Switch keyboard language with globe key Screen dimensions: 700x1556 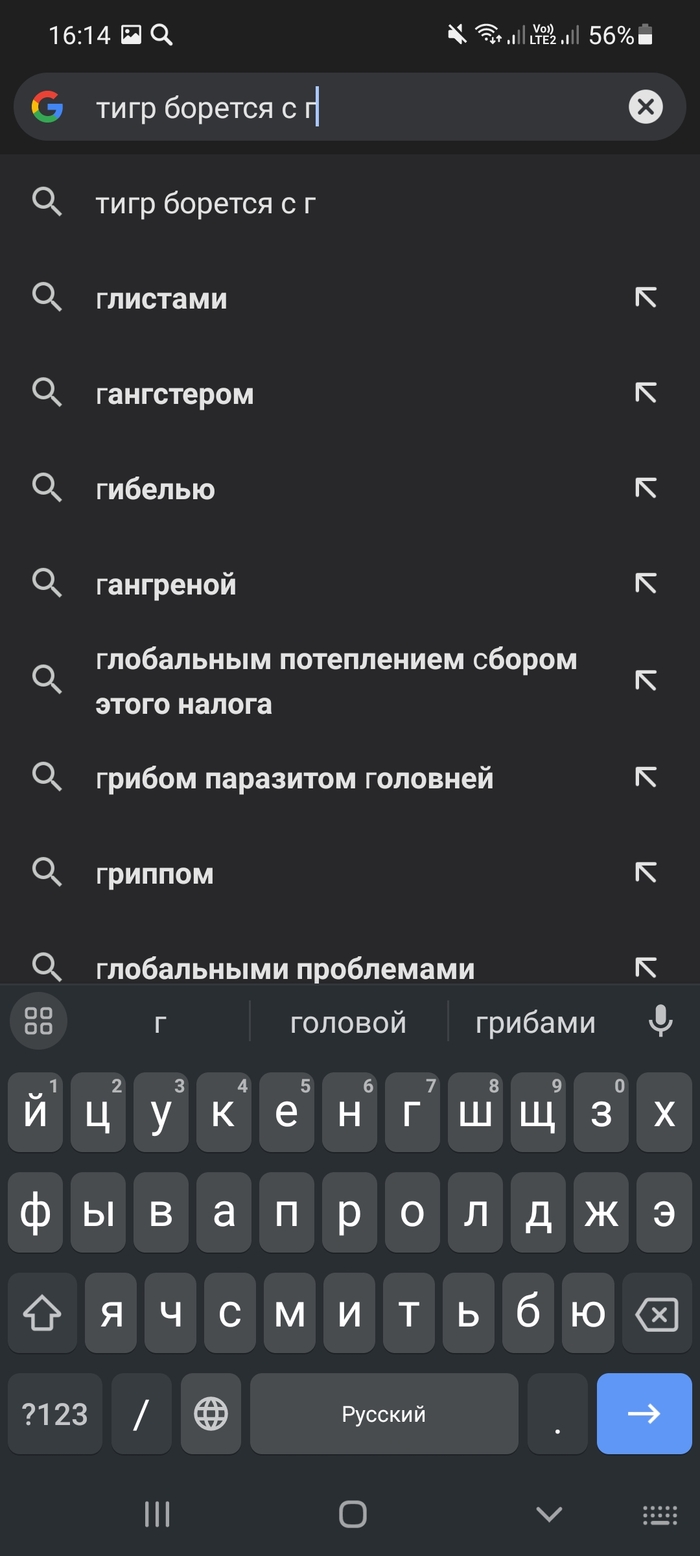coord(211,1413)
